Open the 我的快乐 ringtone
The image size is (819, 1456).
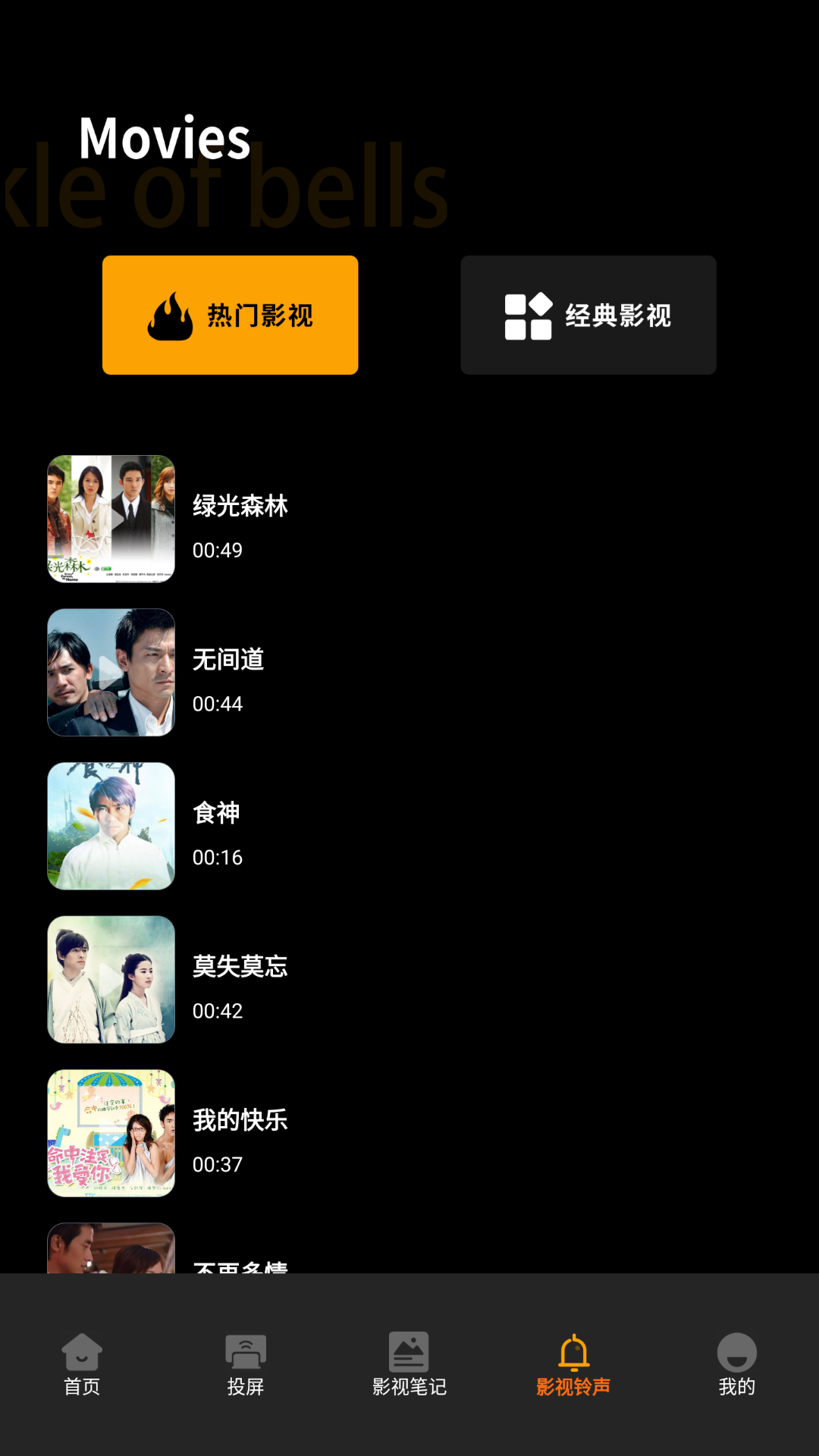(240, 1120)
